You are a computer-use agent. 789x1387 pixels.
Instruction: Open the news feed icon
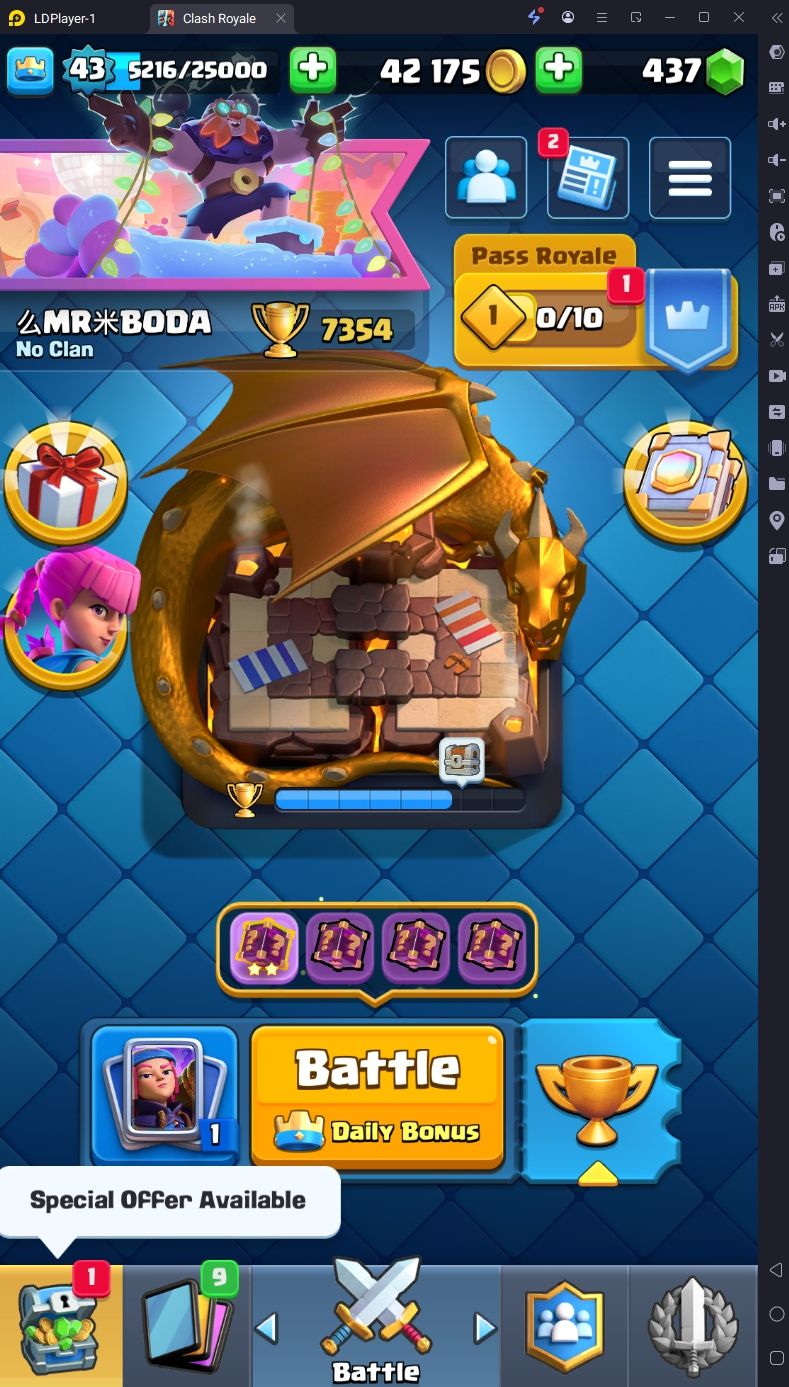588,178
